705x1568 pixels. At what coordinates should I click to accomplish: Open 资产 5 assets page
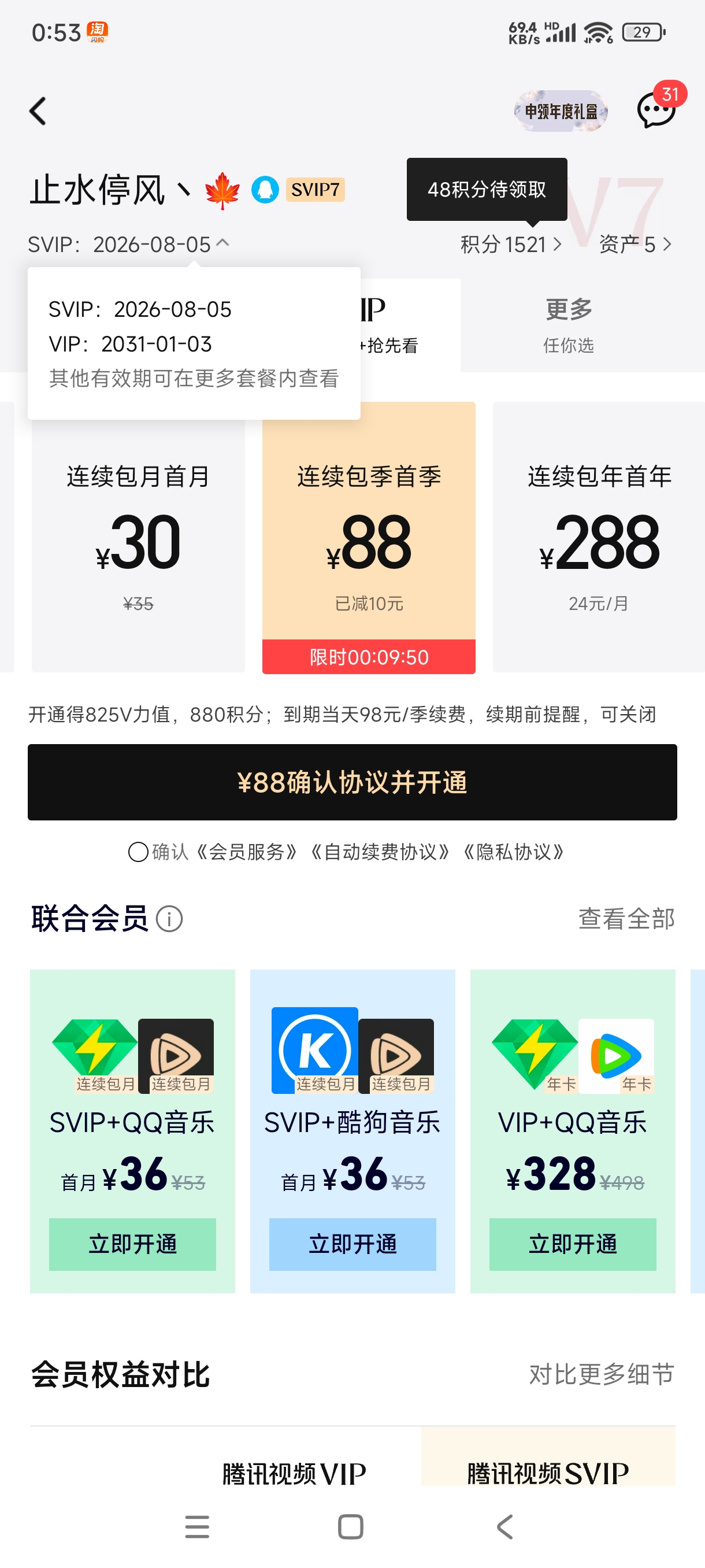click(635, 245)
